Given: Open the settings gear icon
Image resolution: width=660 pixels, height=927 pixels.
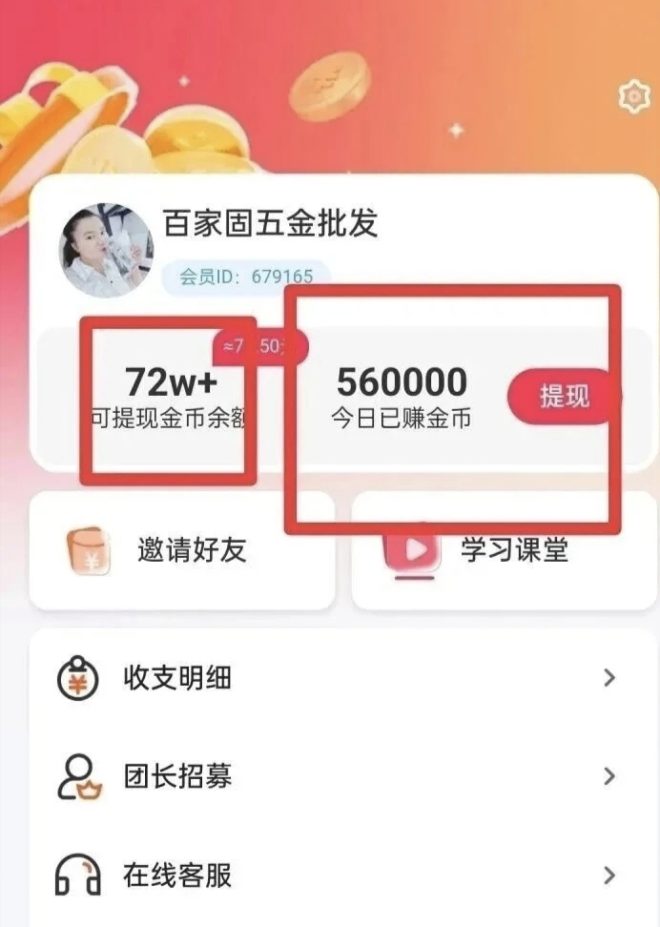Looking at the screenshot, I should click(633, 96).
